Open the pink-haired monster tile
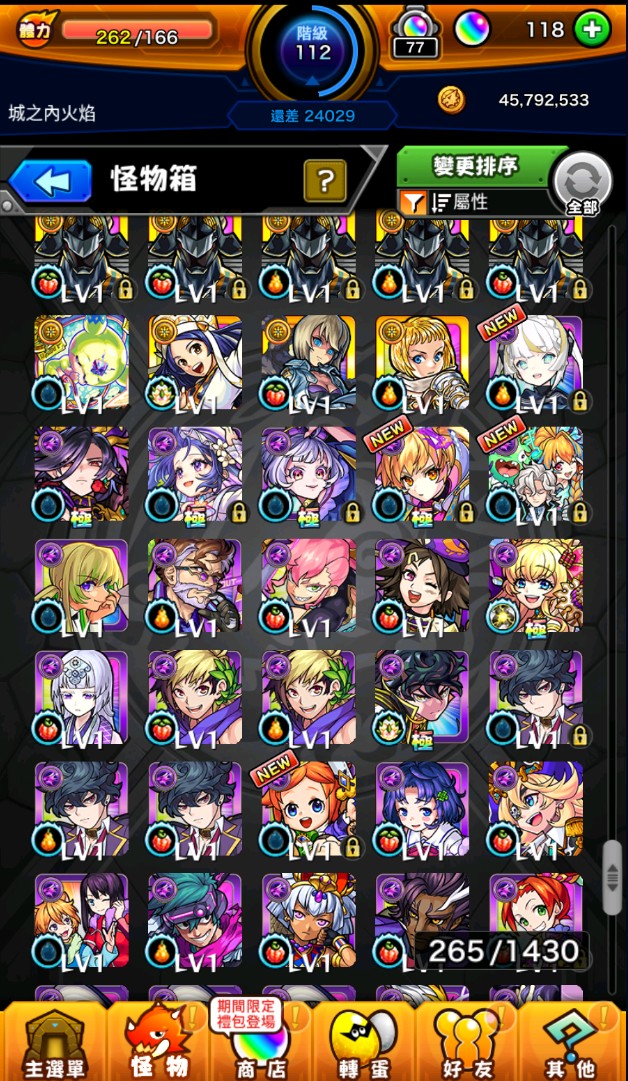This screenshot has height=1081, width=628. click(x=309, y=586)
